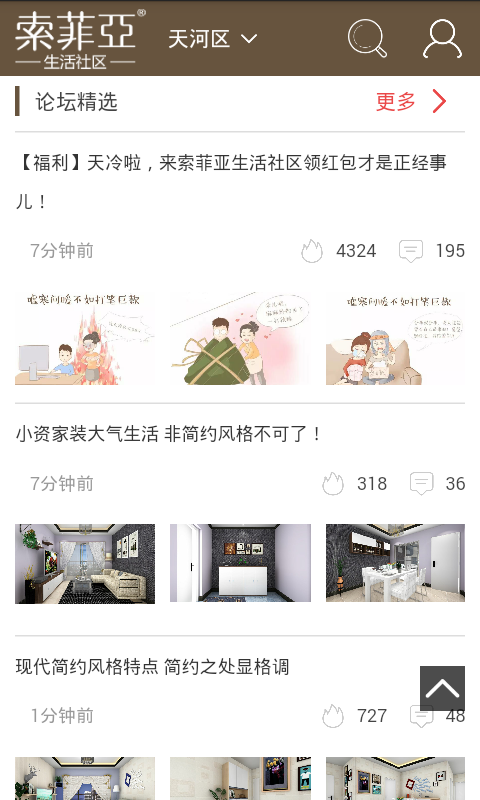The image size is (480, 800).
Task: Tap the flame icon beside 318
Action: pyautogui.click(x=333, y=483)
